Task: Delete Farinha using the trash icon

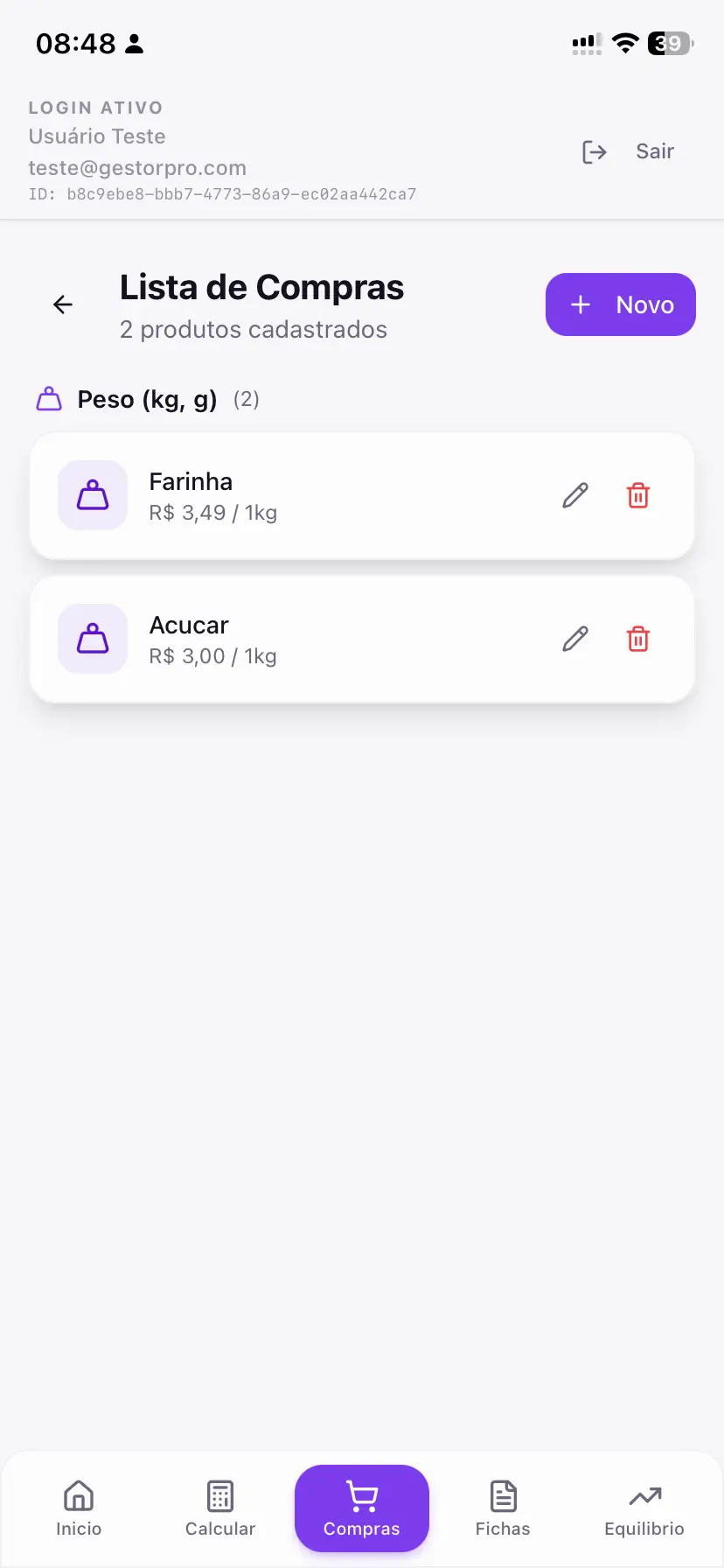Action: (x=637, y=495)
